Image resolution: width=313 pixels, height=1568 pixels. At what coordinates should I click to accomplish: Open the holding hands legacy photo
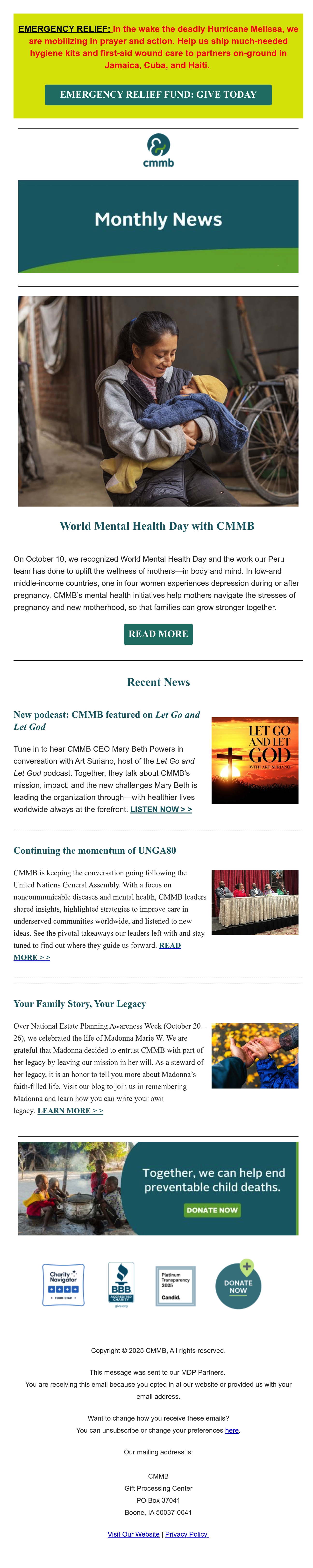(x=255, y=1055)
